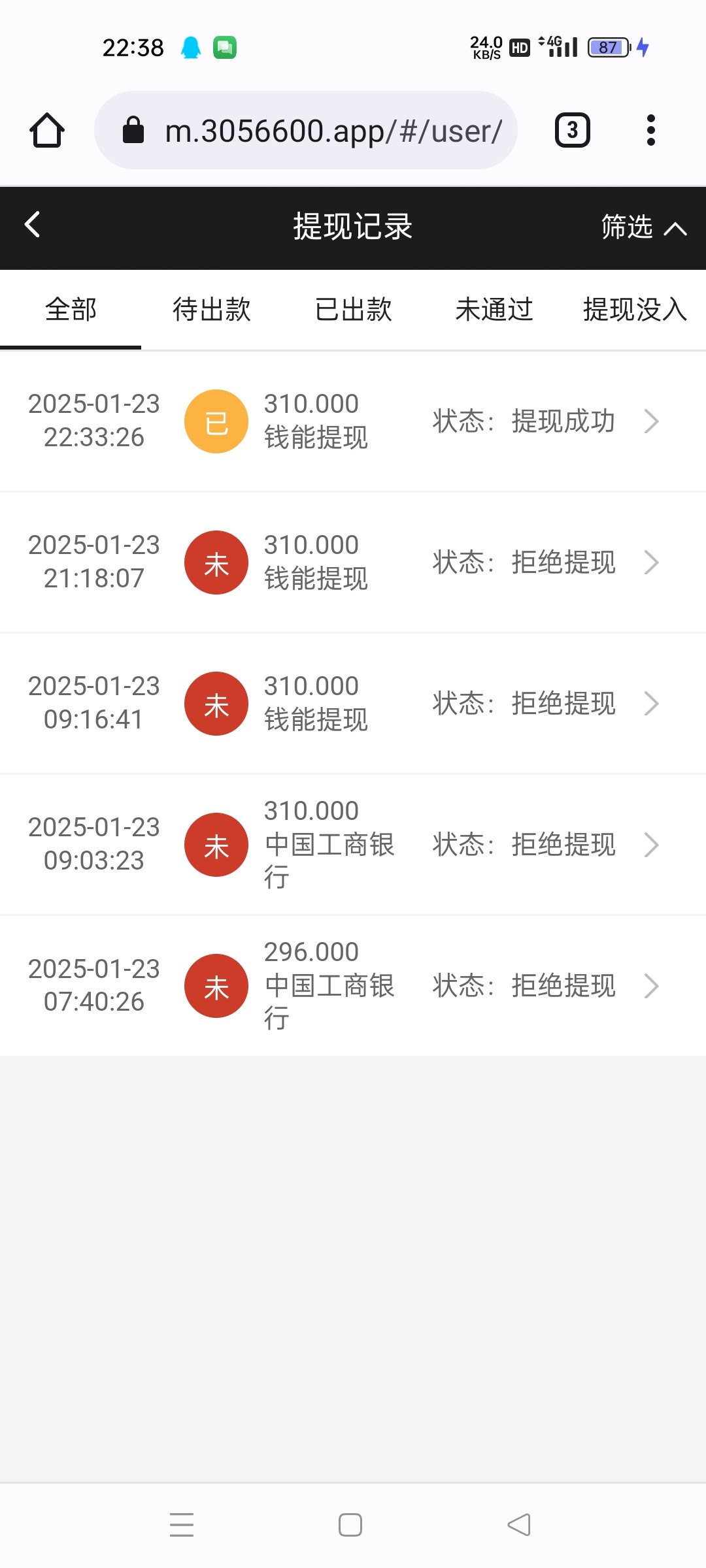
Task: Open the 筛选 filter dropdown
Action: [643, 227]
